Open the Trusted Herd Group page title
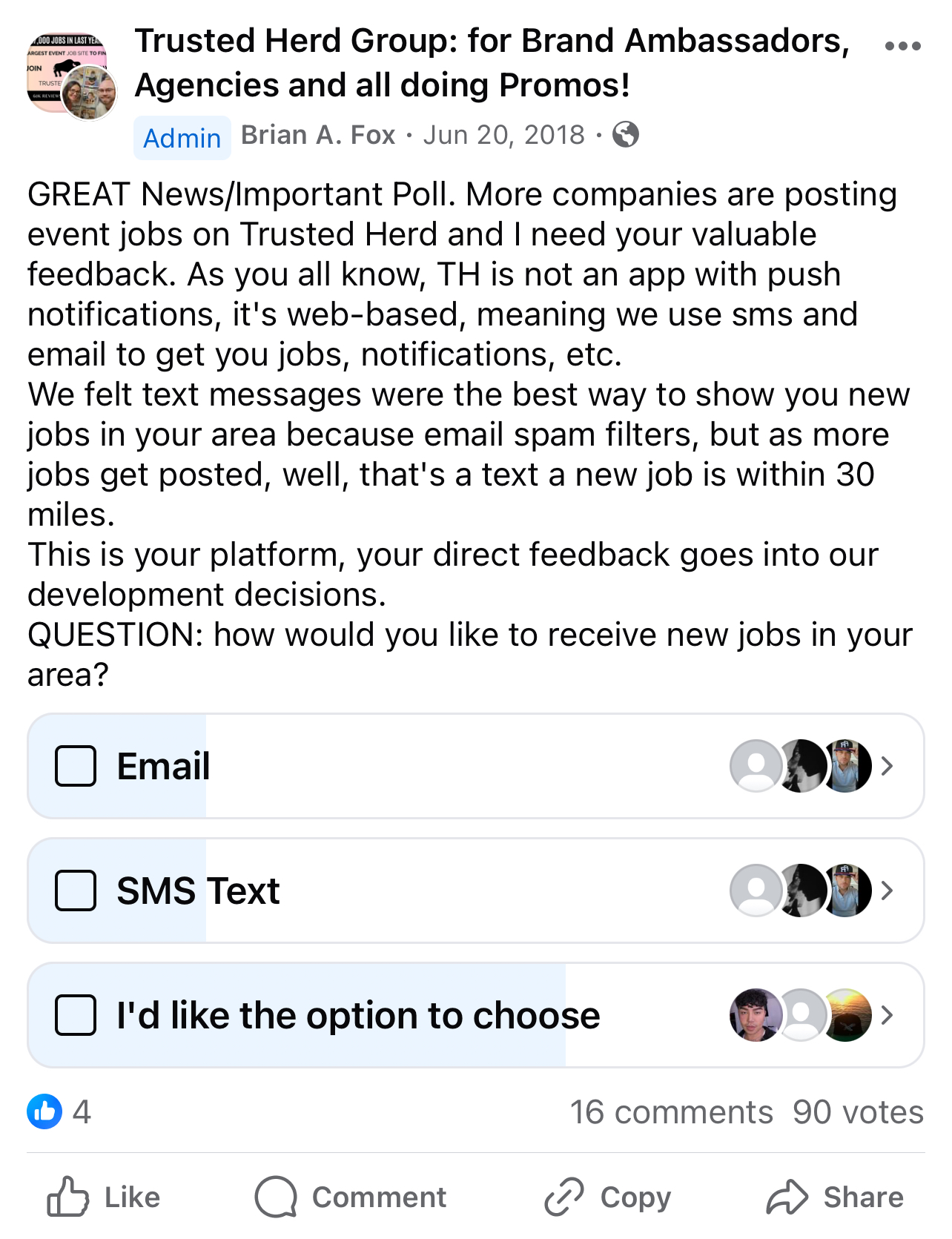 coord(492,63)
